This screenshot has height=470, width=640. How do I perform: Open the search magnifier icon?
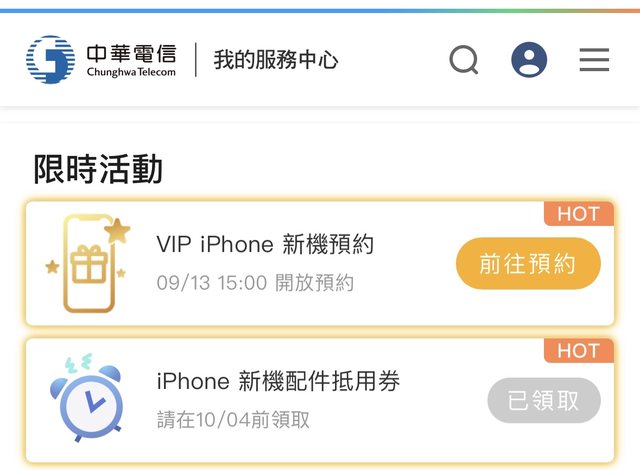[464, 60]
